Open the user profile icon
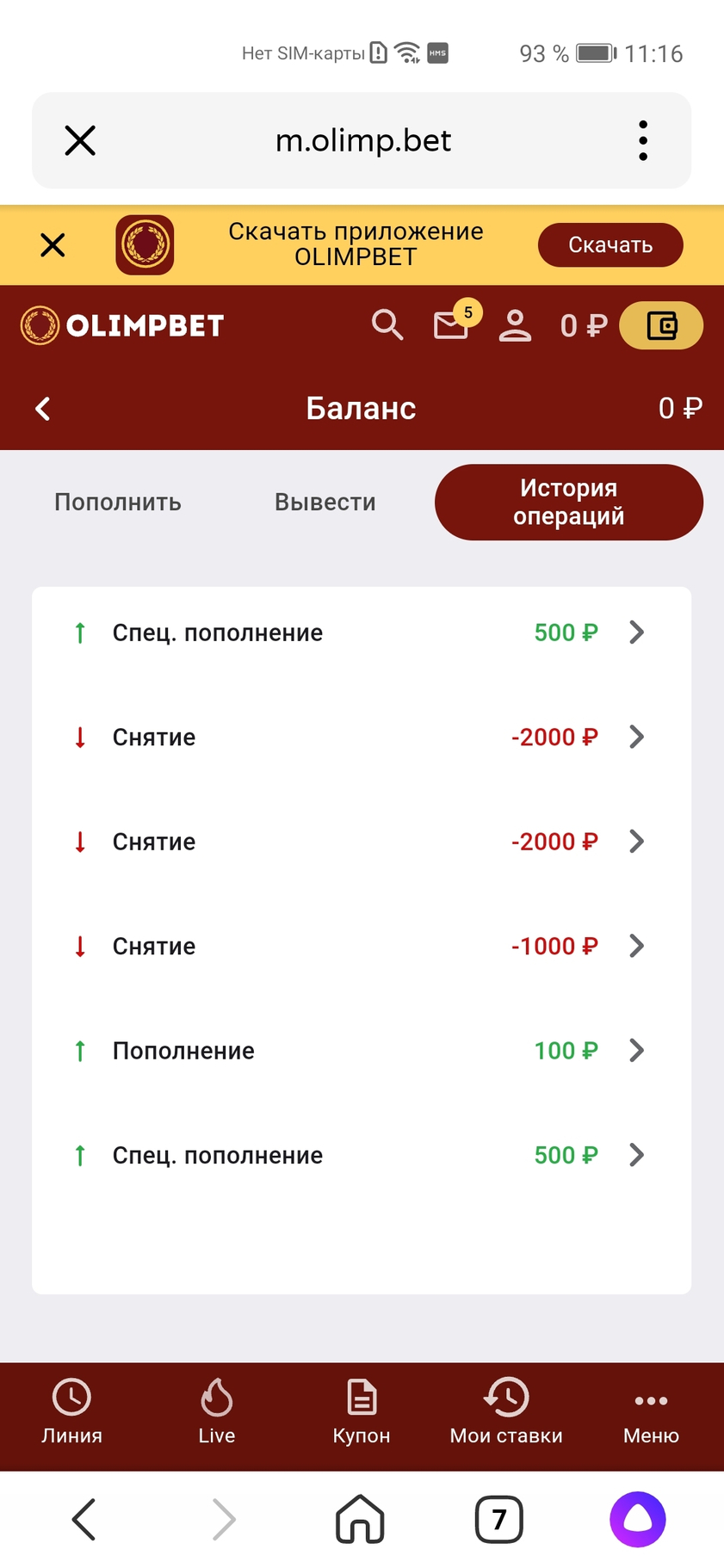Screen dimensions: 724x1568 pyautogui.click(x=515, y=325)
